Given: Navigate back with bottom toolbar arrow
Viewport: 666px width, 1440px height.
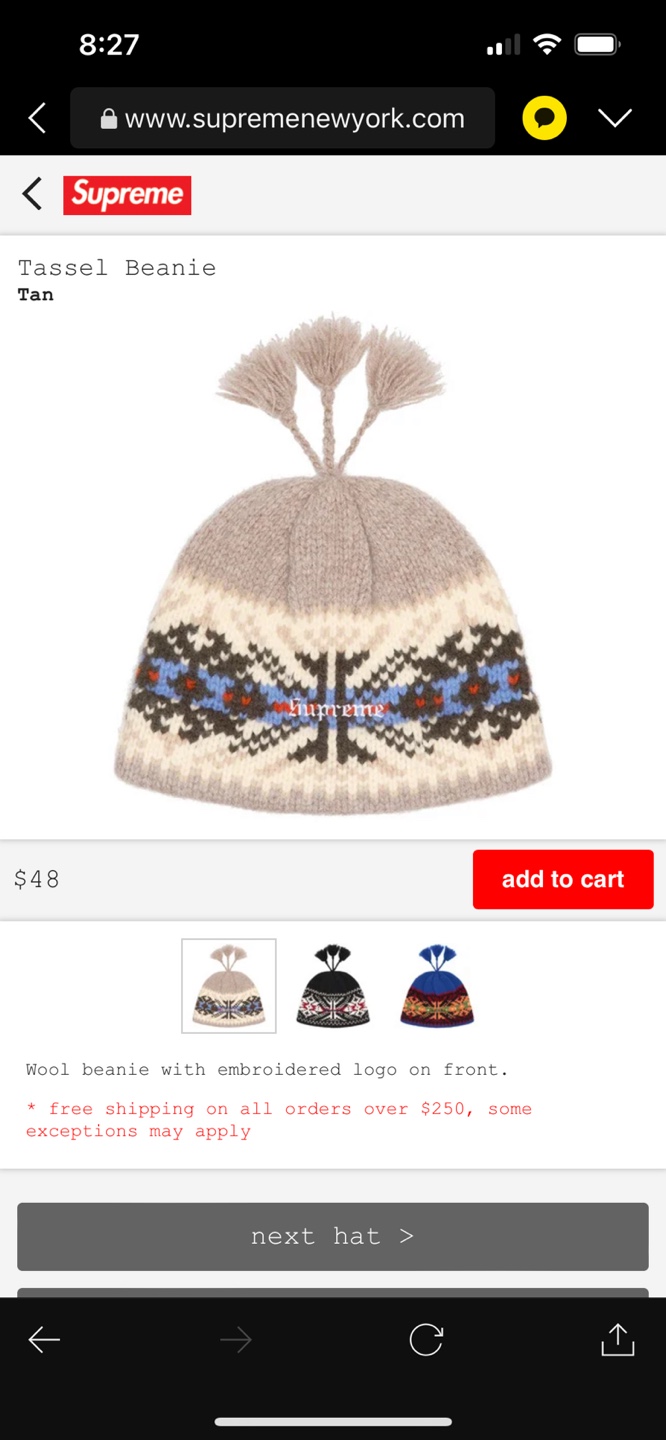Looking at the screenshot, I should [x=44, y=1339].
